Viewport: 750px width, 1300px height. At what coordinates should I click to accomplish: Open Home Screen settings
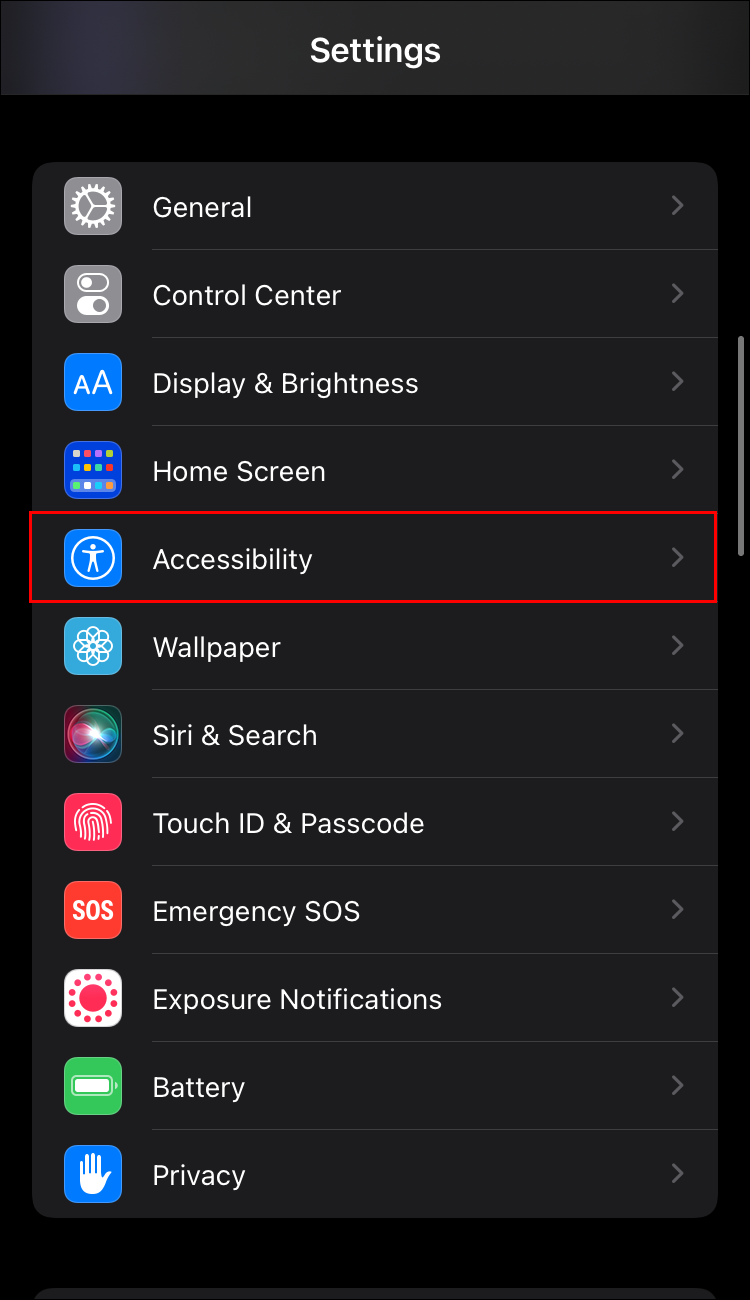point(375,471)
